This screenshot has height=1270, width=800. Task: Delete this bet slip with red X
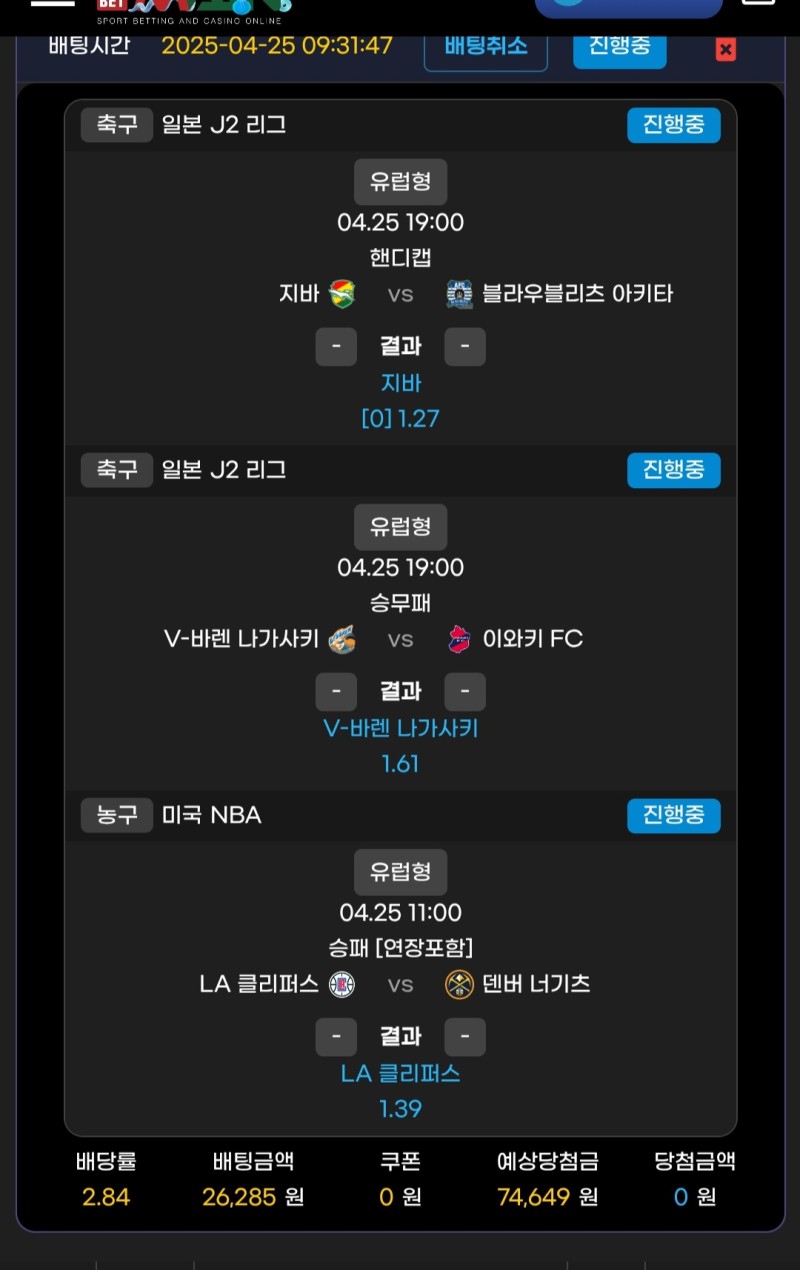726,50
